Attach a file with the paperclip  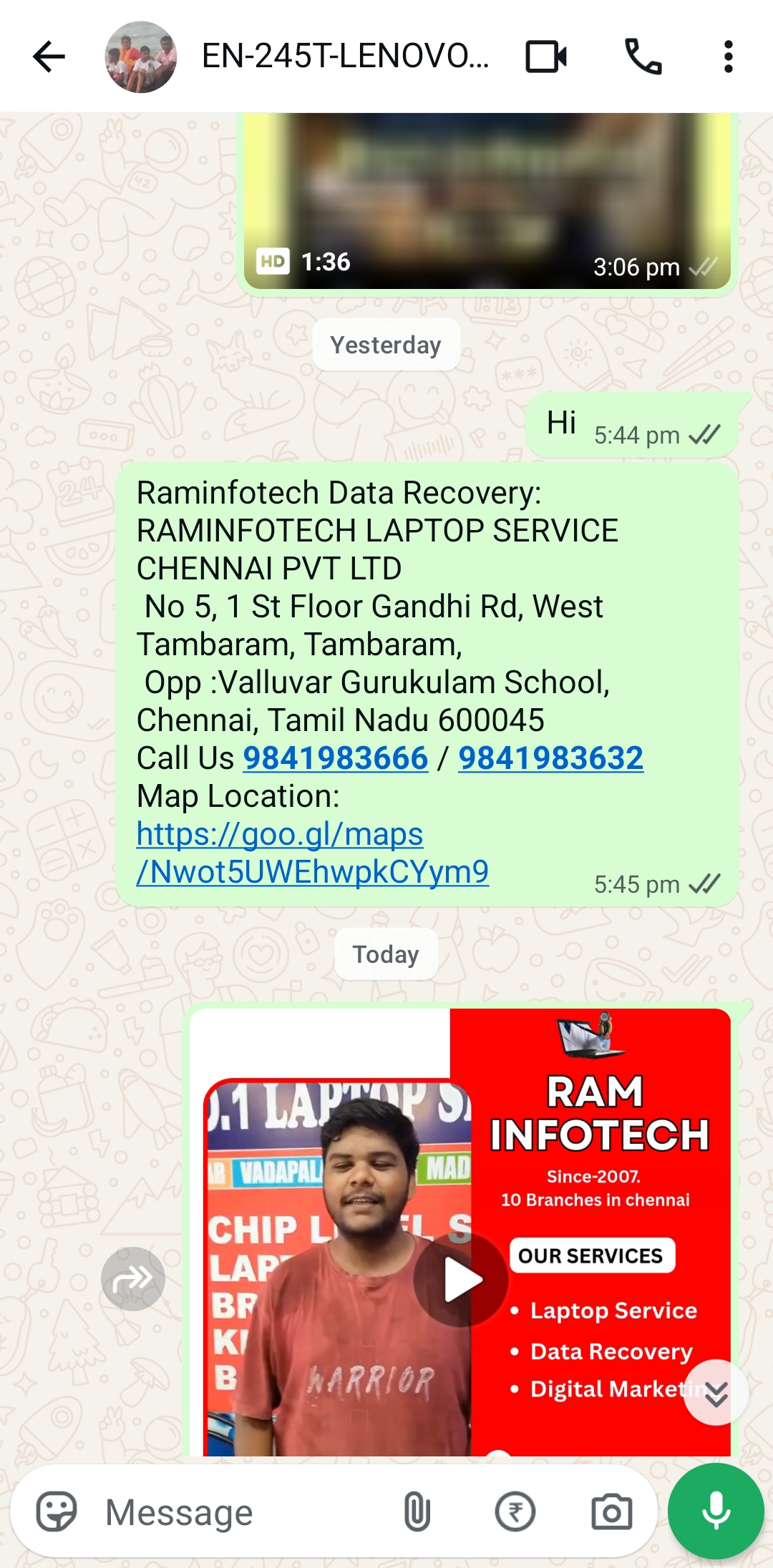[417, 1511]
